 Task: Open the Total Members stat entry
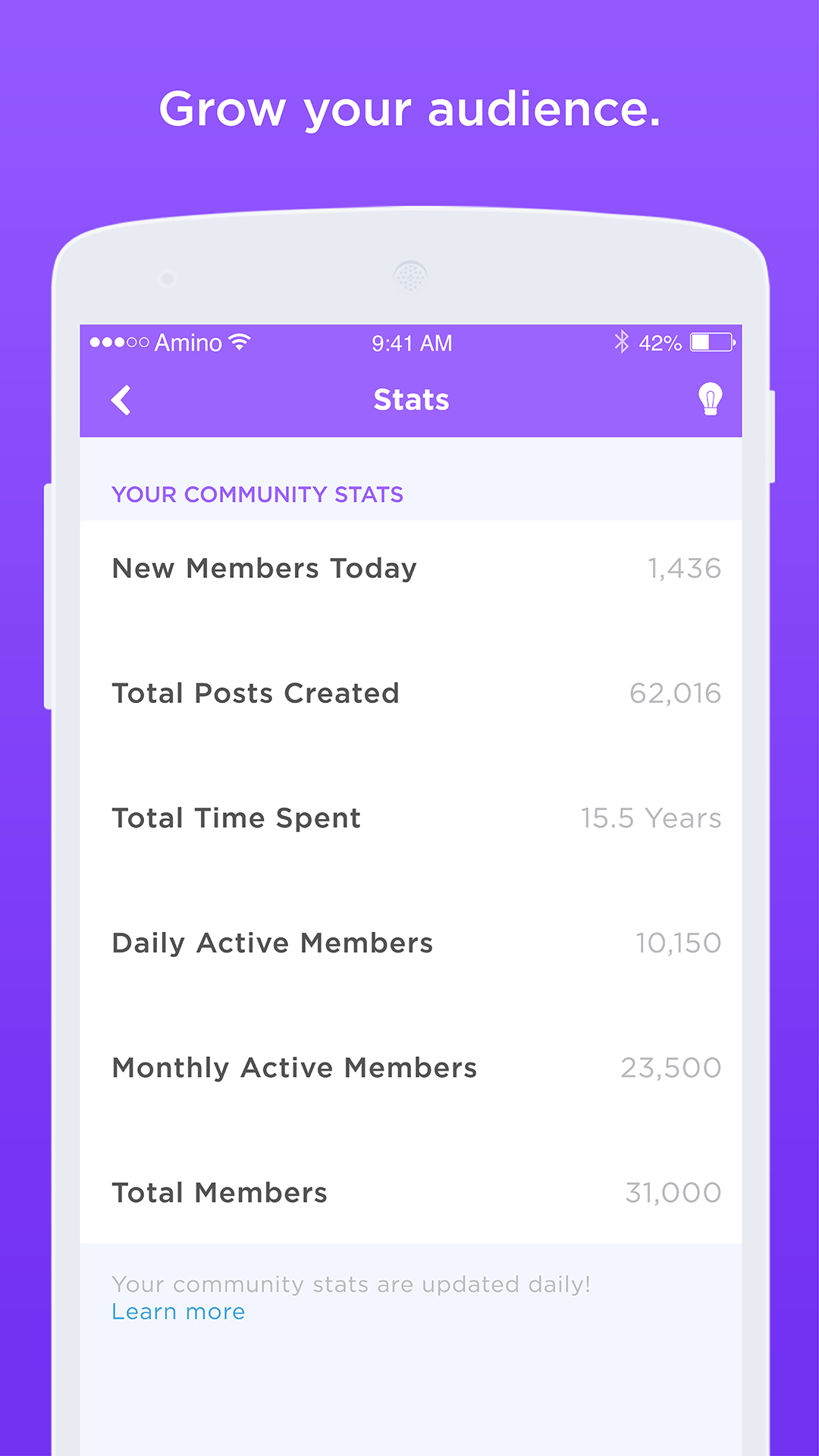tap(409, 1192)
